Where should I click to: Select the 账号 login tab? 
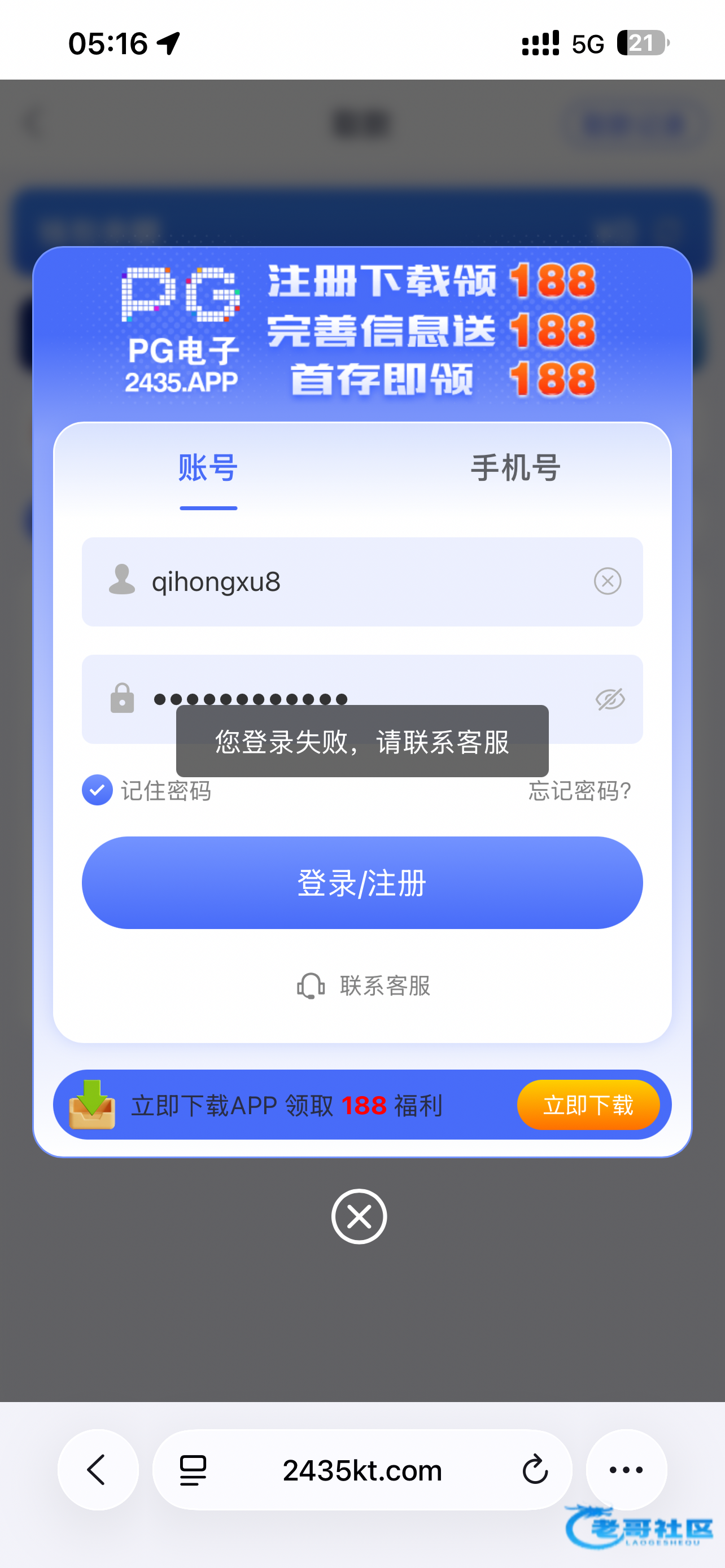tap(208, 467)
